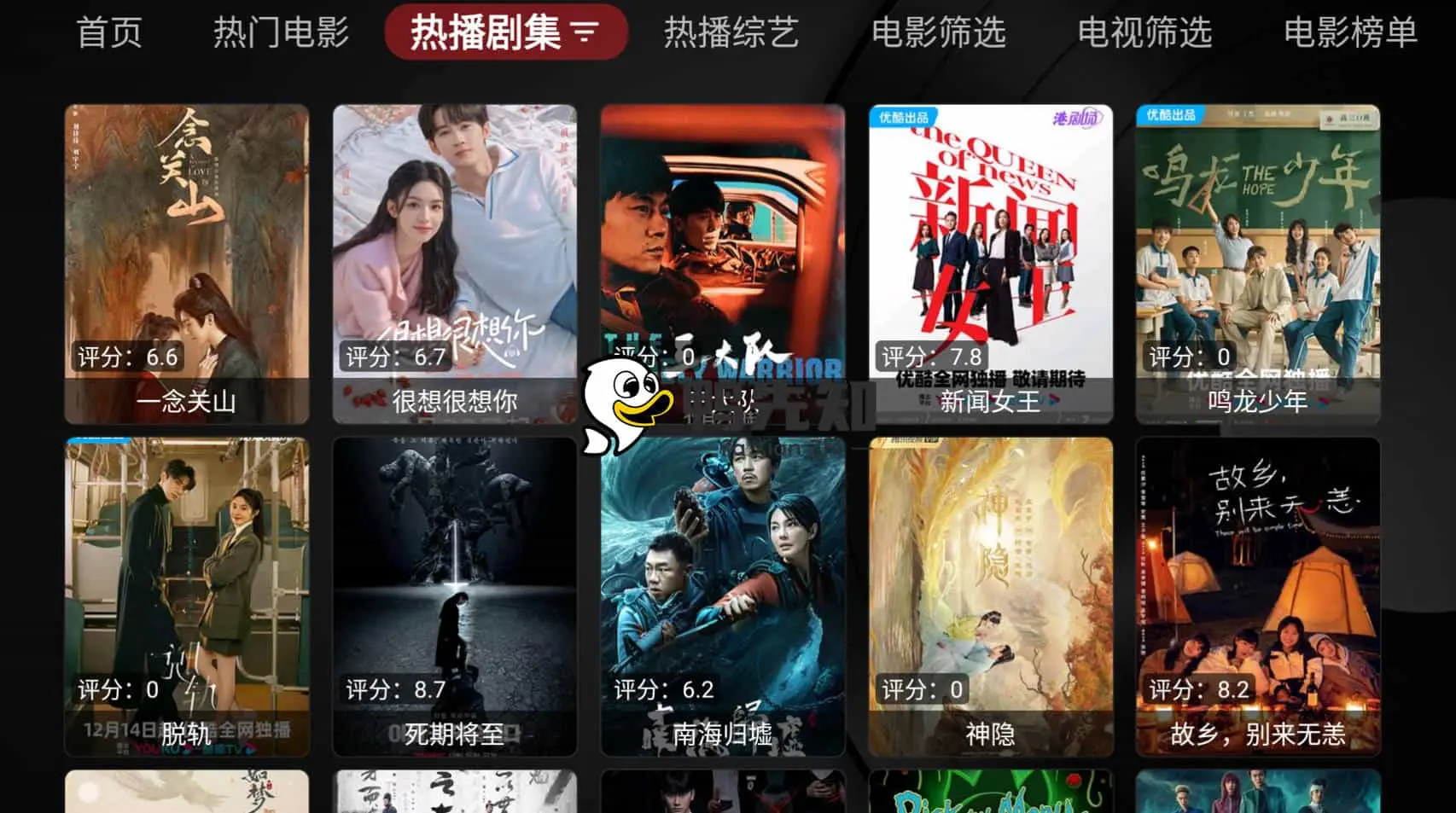Open 故乡,别来无恙
This screenshot has height=813, width=1456.
coord(1257,596)
